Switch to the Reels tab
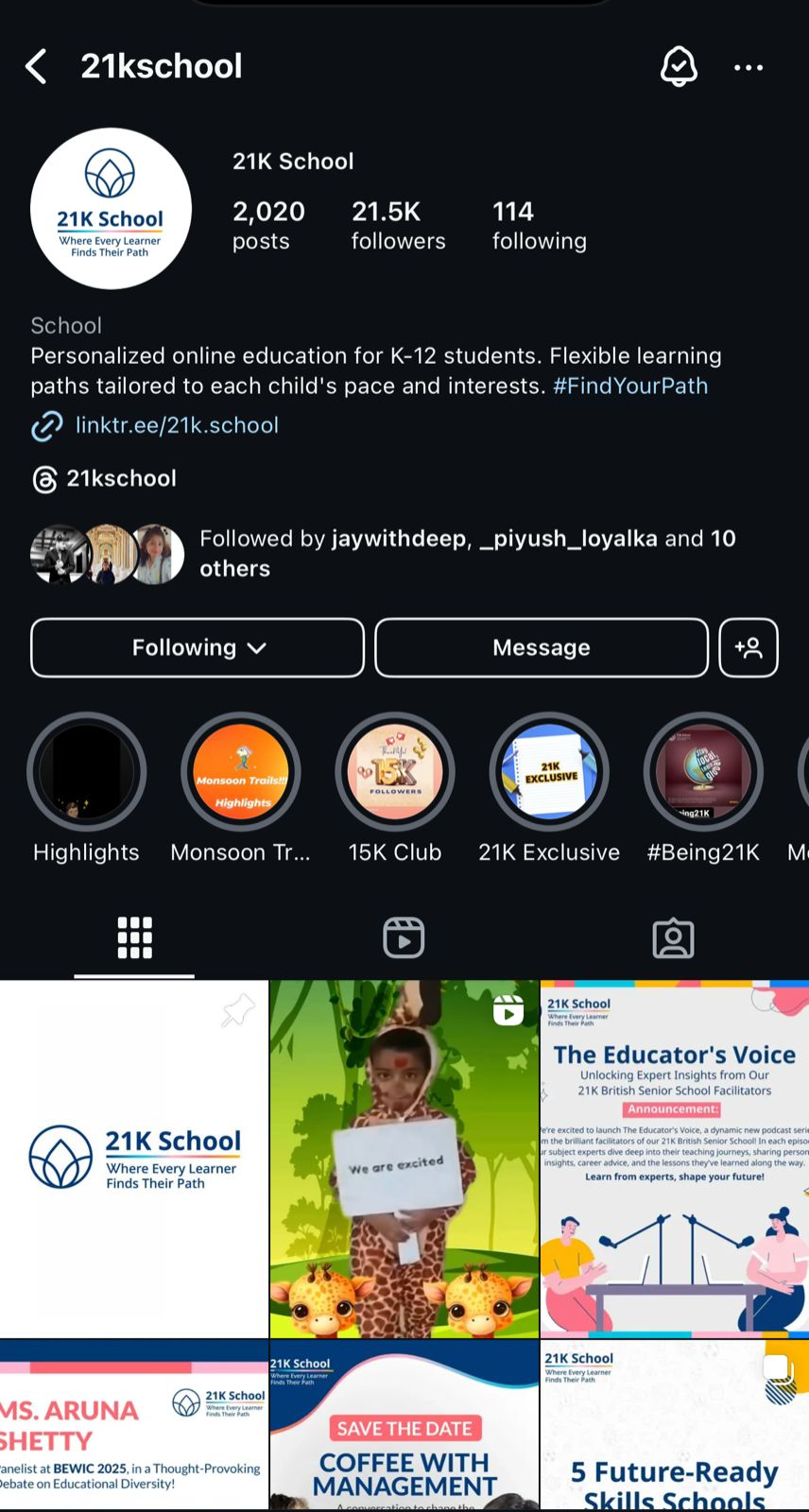 [x=404, y=937]
